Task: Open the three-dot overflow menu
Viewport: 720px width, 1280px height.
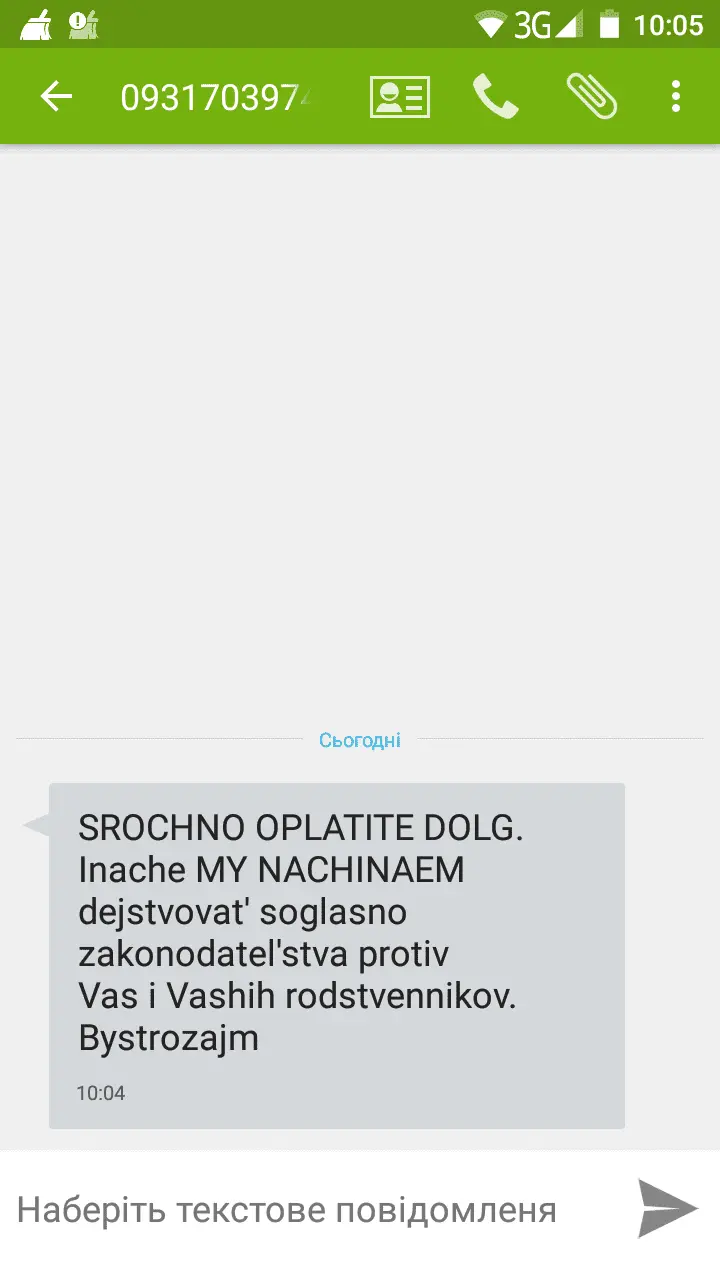Action: [675, 96]
